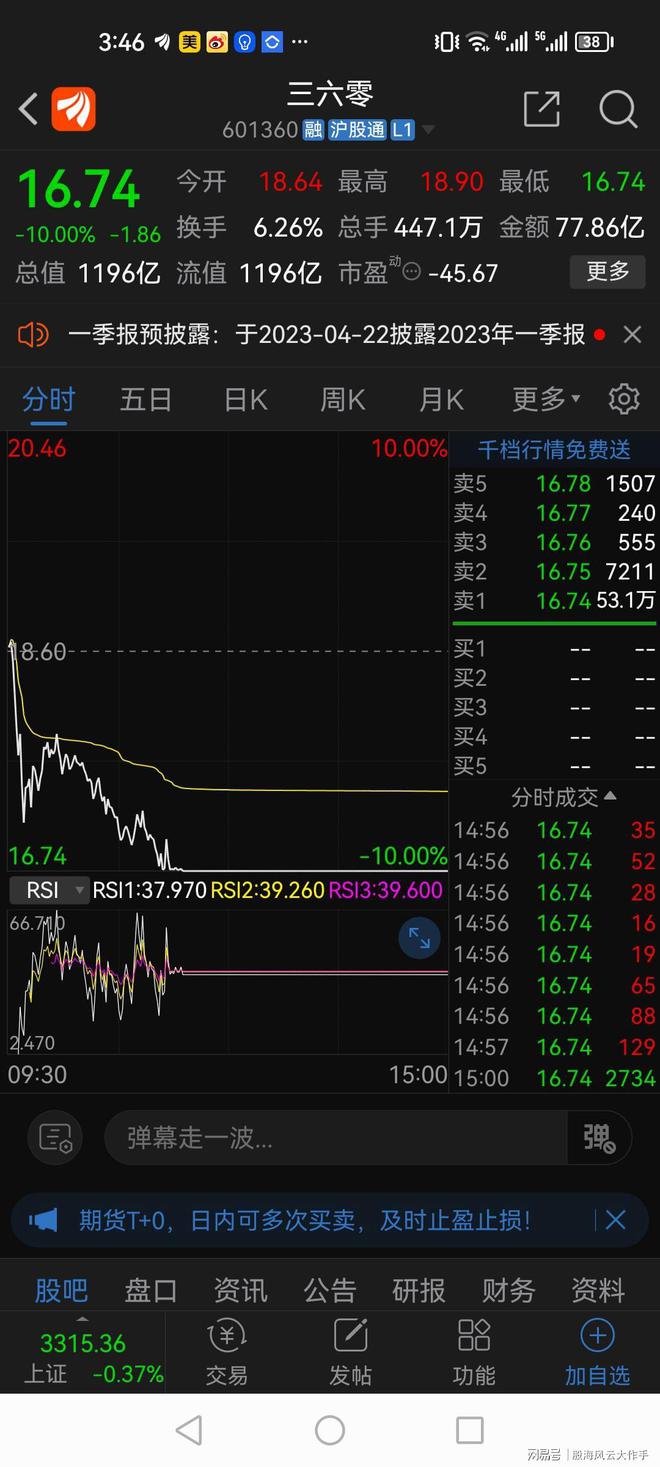Tap the 更多 button beside 市盈

coord(608,271)
